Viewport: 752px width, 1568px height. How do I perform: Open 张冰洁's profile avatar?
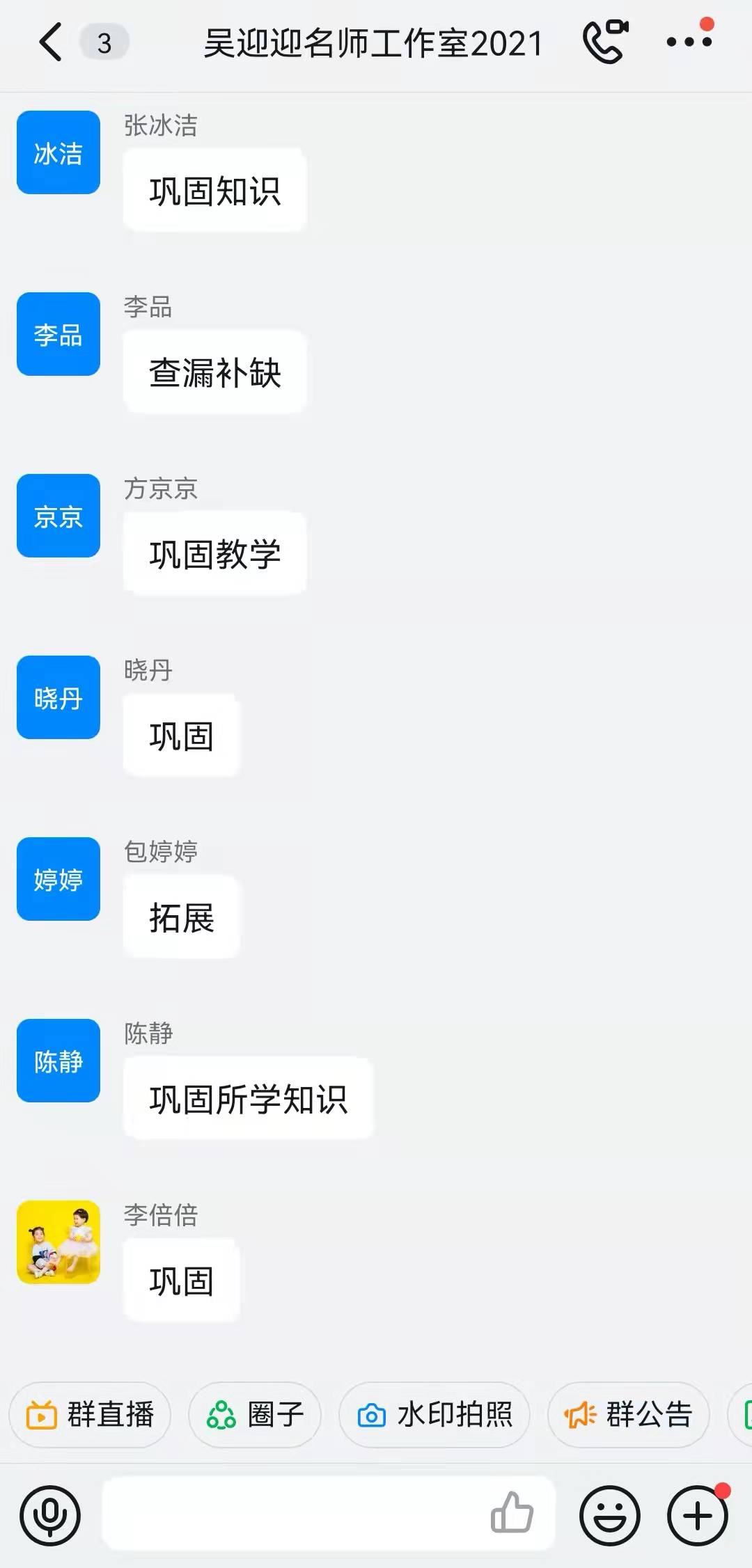coord(58,152)
